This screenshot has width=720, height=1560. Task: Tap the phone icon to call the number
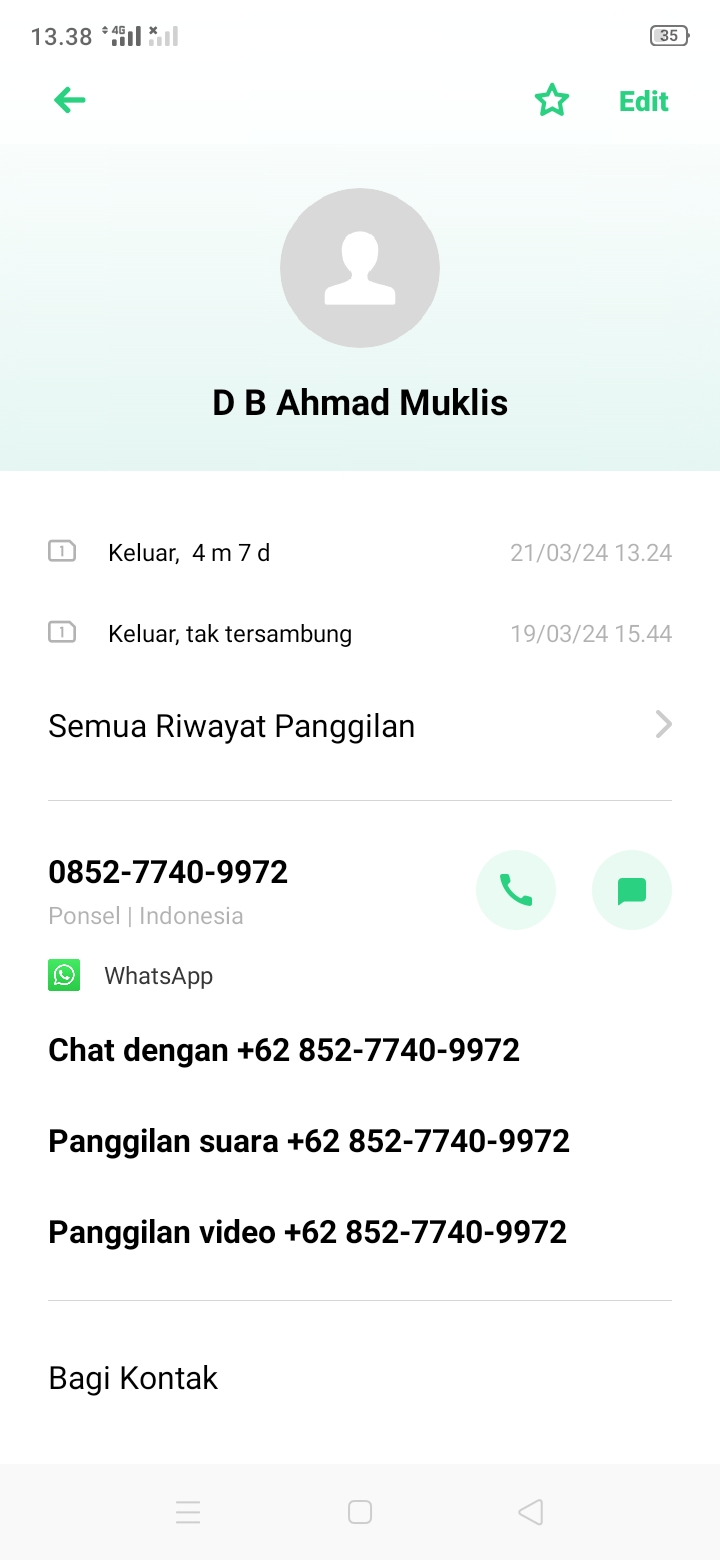(516, 890)
